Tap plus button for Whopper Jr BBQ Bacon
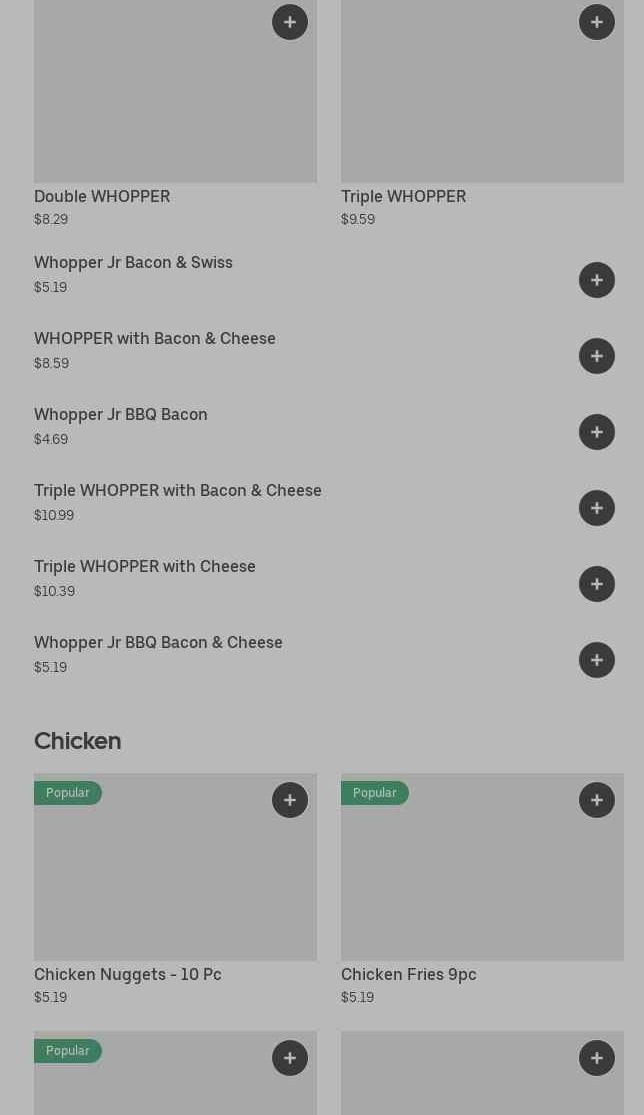This screenshot has height=1115, width=644. pos(597,432)
